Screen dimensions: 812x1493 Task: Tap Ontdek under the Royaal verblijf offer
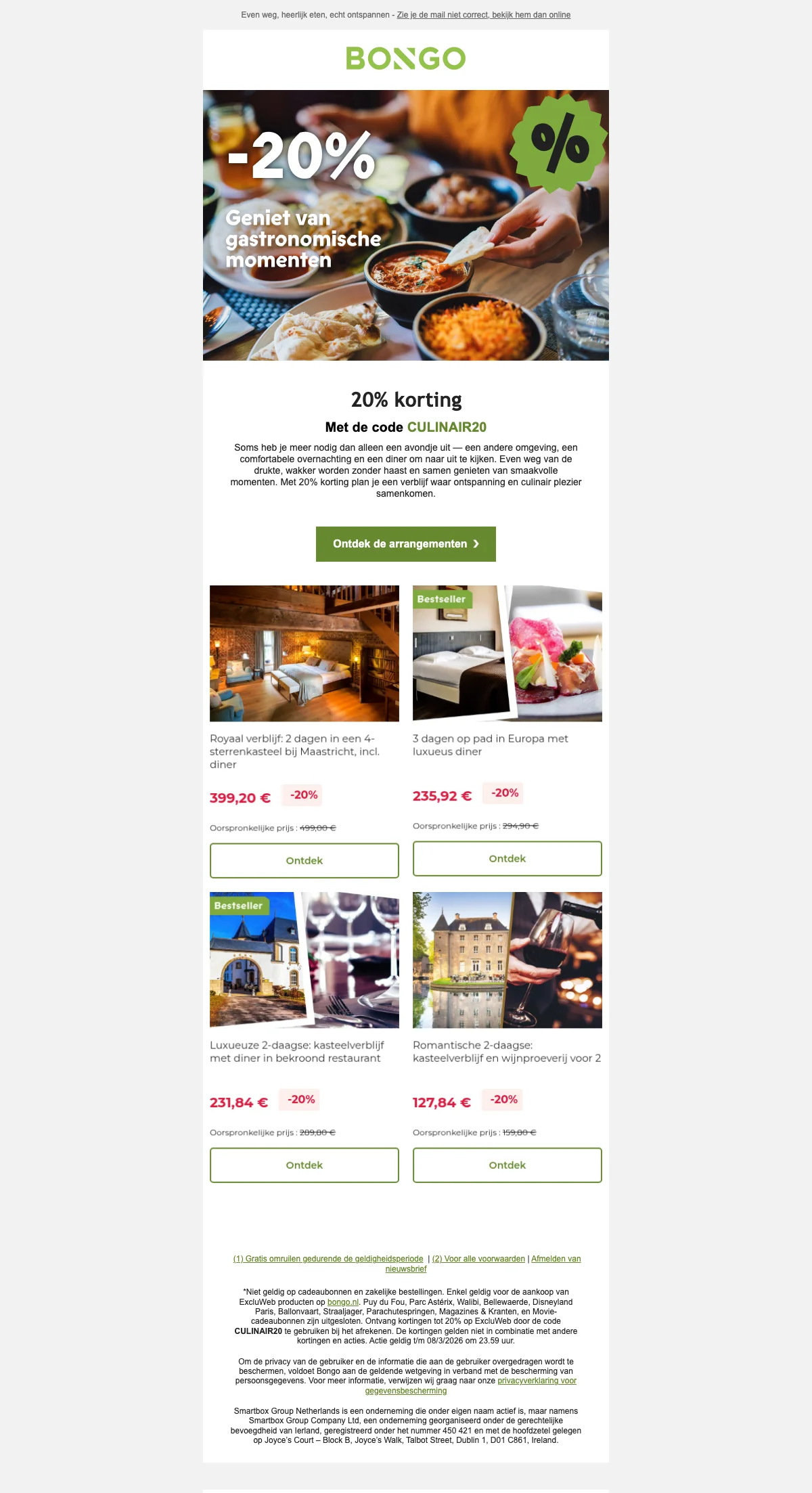(x=304, y=860)
